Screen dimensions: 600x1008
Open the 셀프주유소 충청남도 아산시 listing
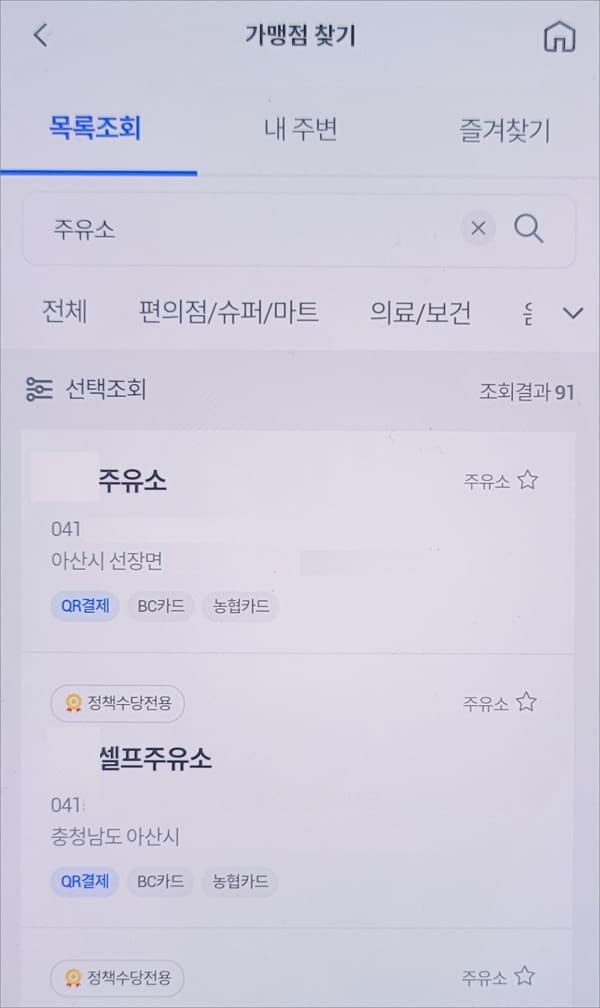click(299, 791)
